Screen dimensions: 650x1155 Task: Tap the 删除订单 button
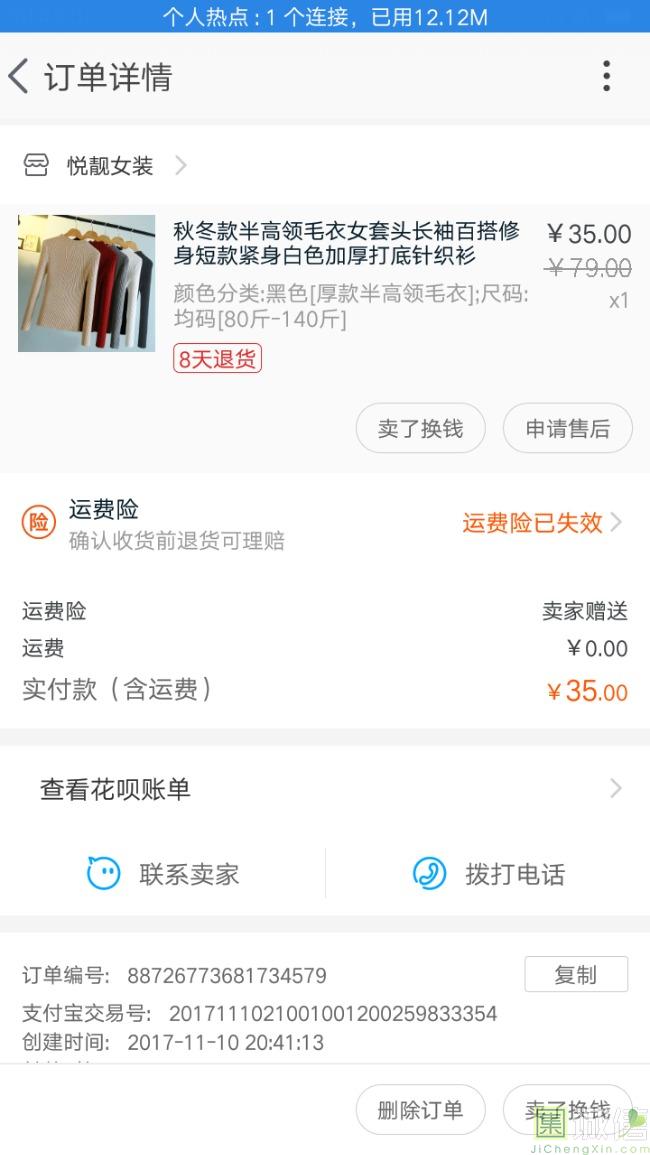[420, 1110]
